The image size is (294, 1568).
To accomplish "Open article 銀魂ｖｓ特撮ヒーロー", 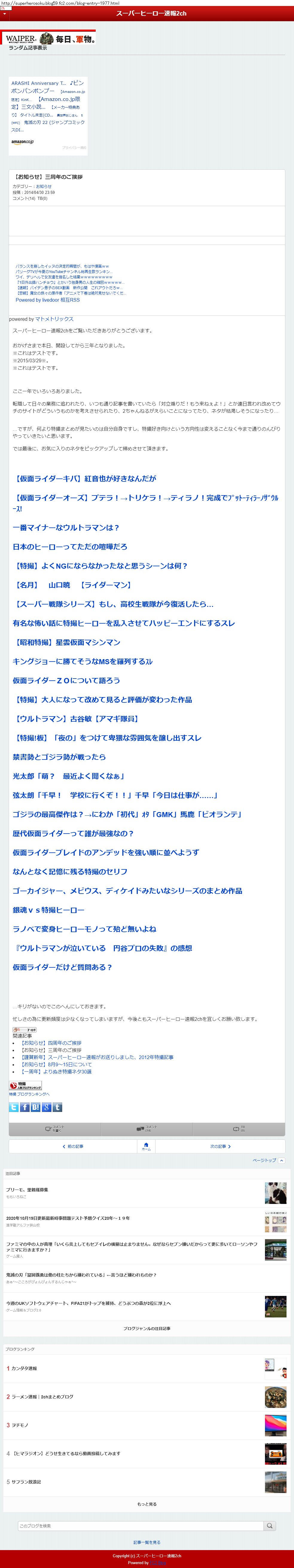I will 49,910.
